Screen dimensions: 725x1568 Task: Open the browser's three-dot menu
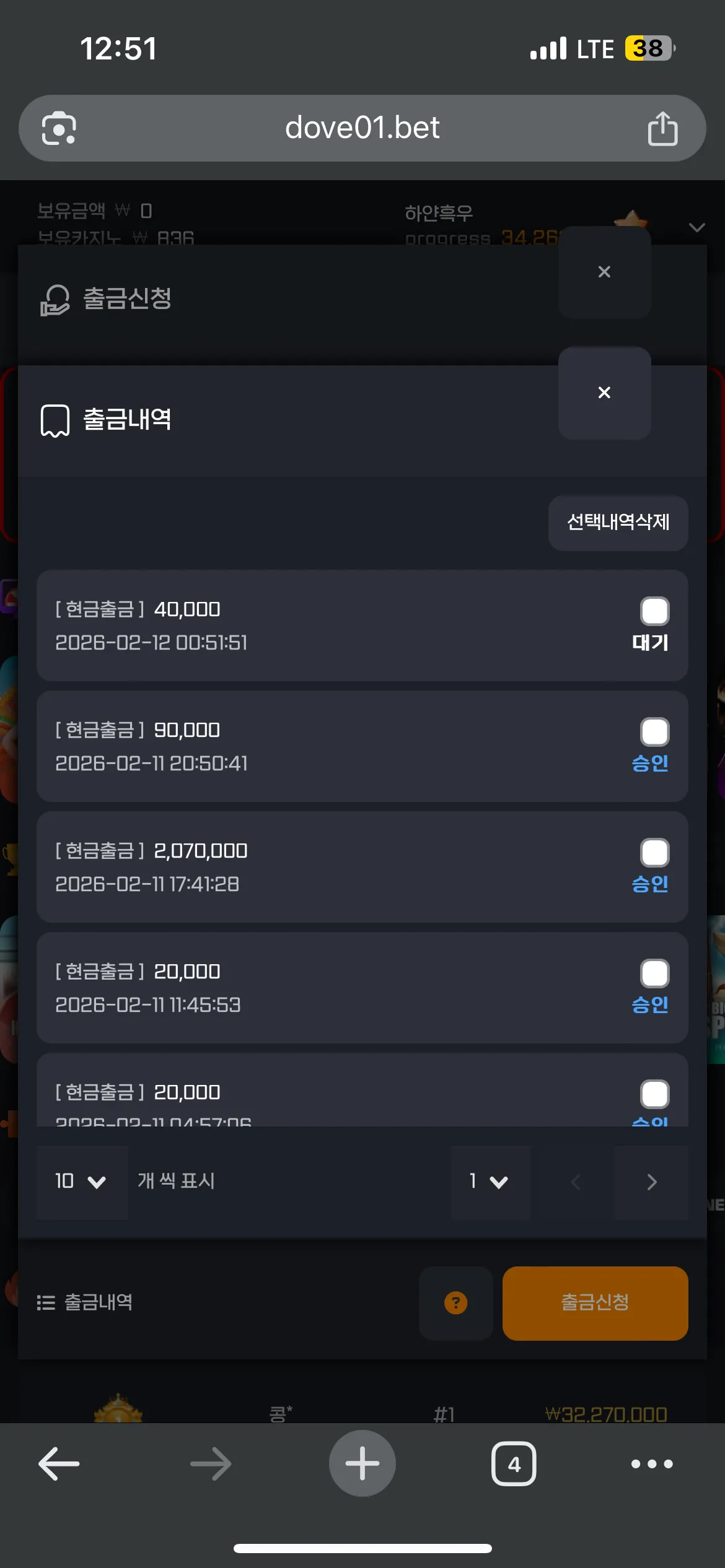pyautogui.click(x=652, y=1464)
